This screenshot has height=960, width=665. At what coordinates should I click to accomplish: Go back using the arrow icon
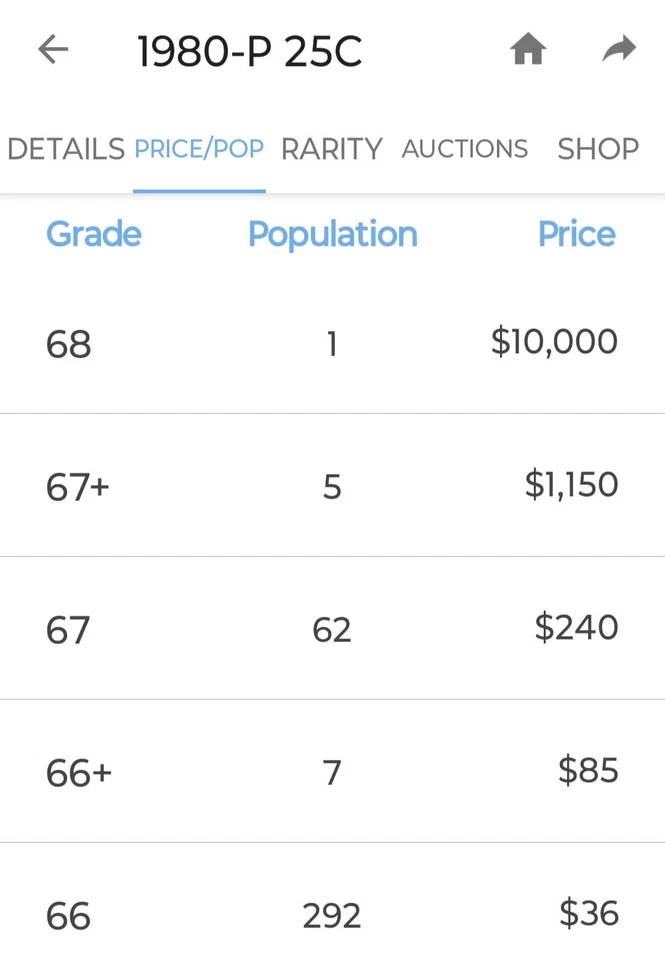click(x=53, y=50)
